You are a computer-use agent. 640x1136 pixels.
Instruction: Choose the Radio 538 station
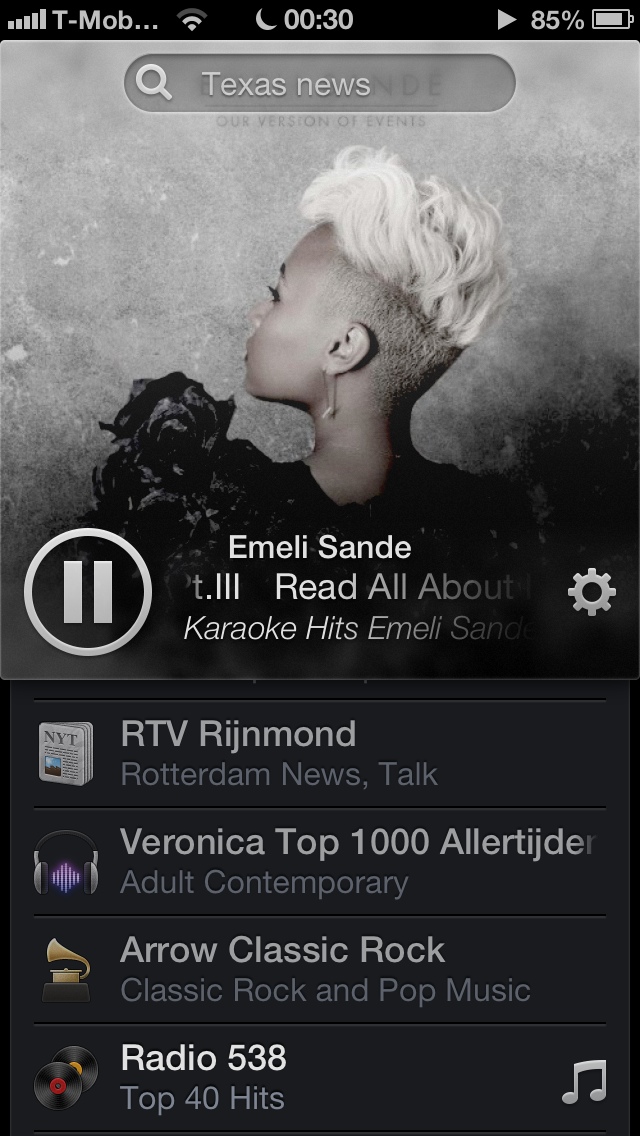(320, 1077)
